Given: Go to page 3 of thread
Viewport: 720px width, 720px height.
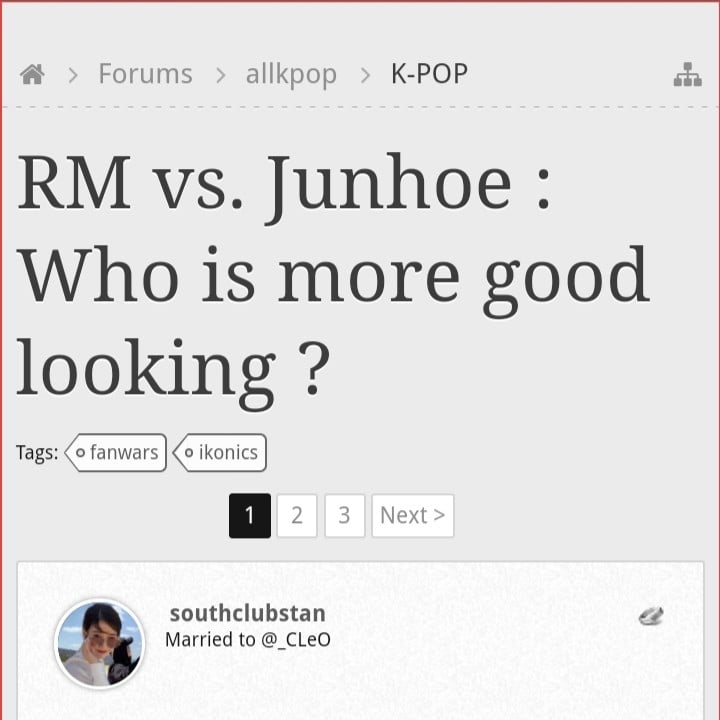Looking at the screenshot, I should (x=344, y=516).
